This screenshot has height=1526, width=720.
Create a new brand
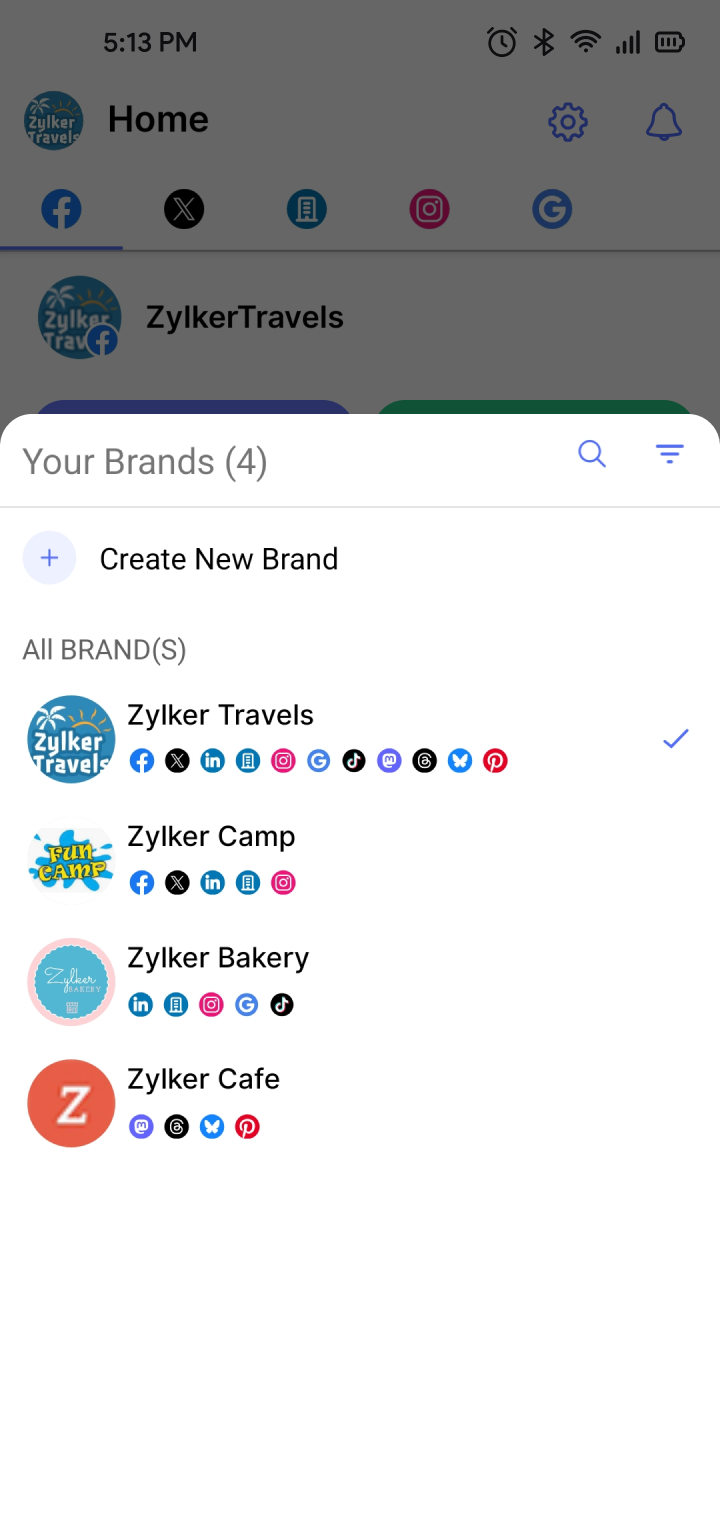point(218,559)
